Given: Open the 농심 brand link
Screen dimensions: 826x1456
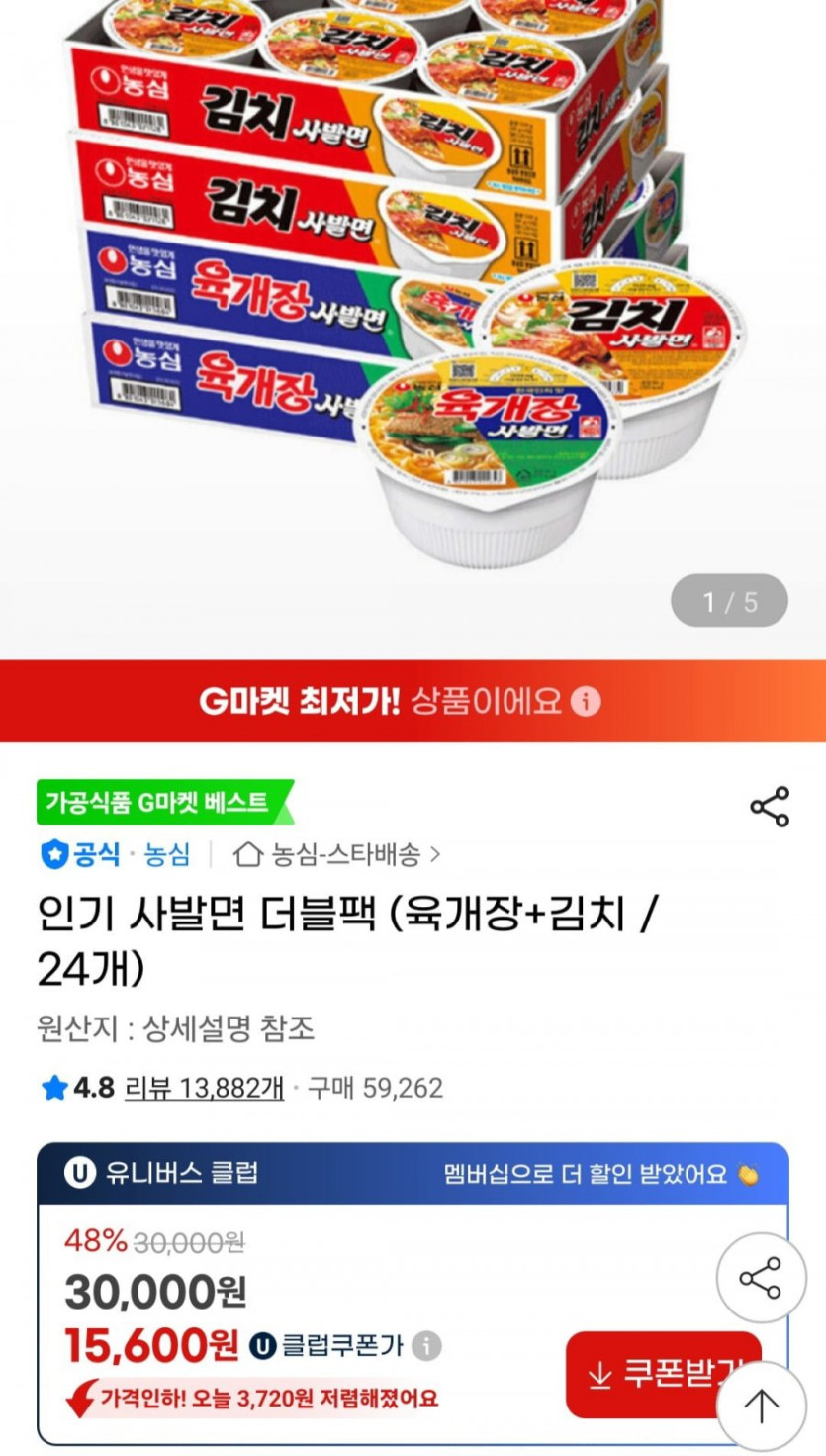Looking at the screenshot, I should pyautogui.click(x=166, y=857).
